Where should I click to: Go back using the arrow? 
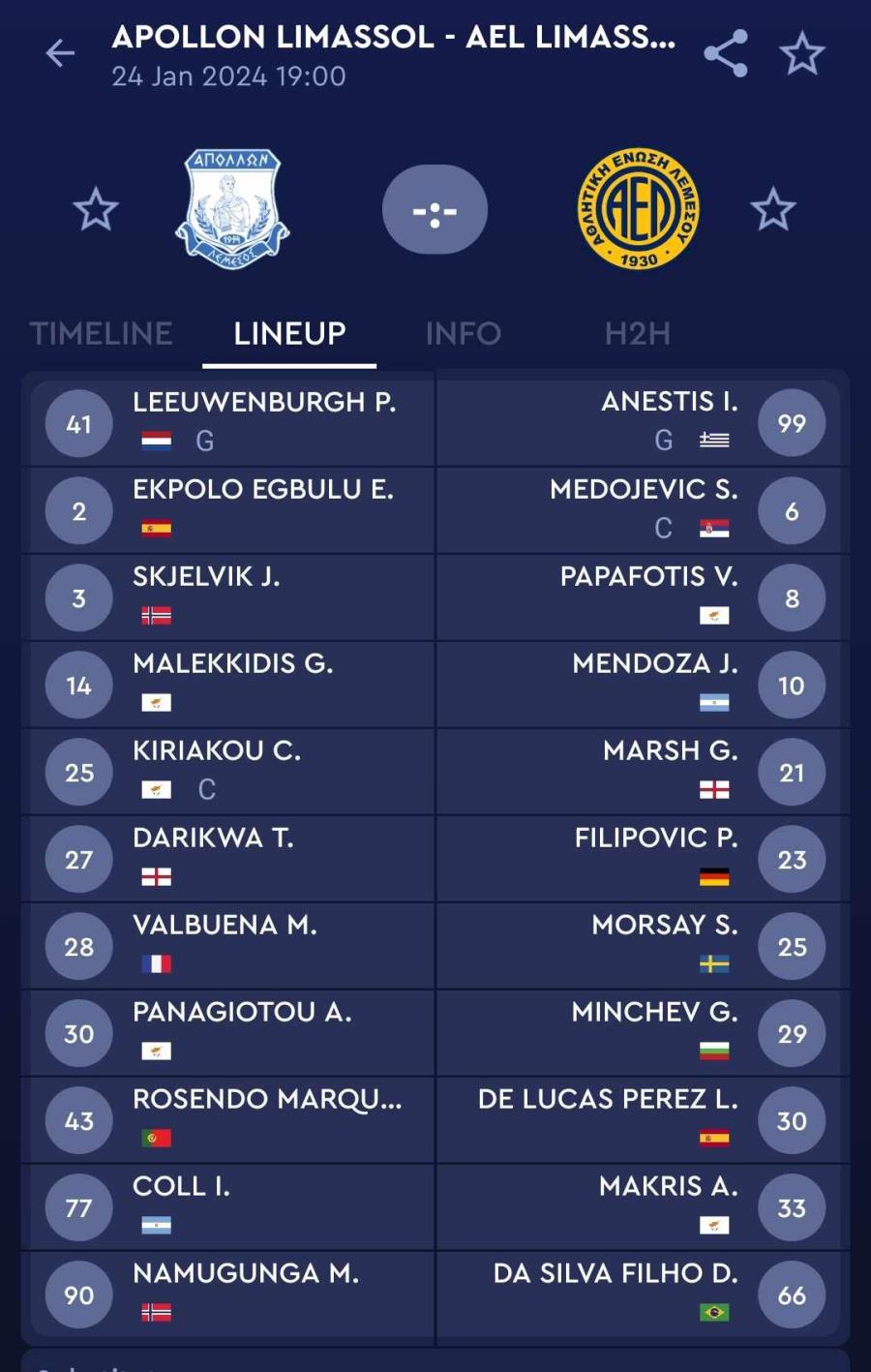60,53
